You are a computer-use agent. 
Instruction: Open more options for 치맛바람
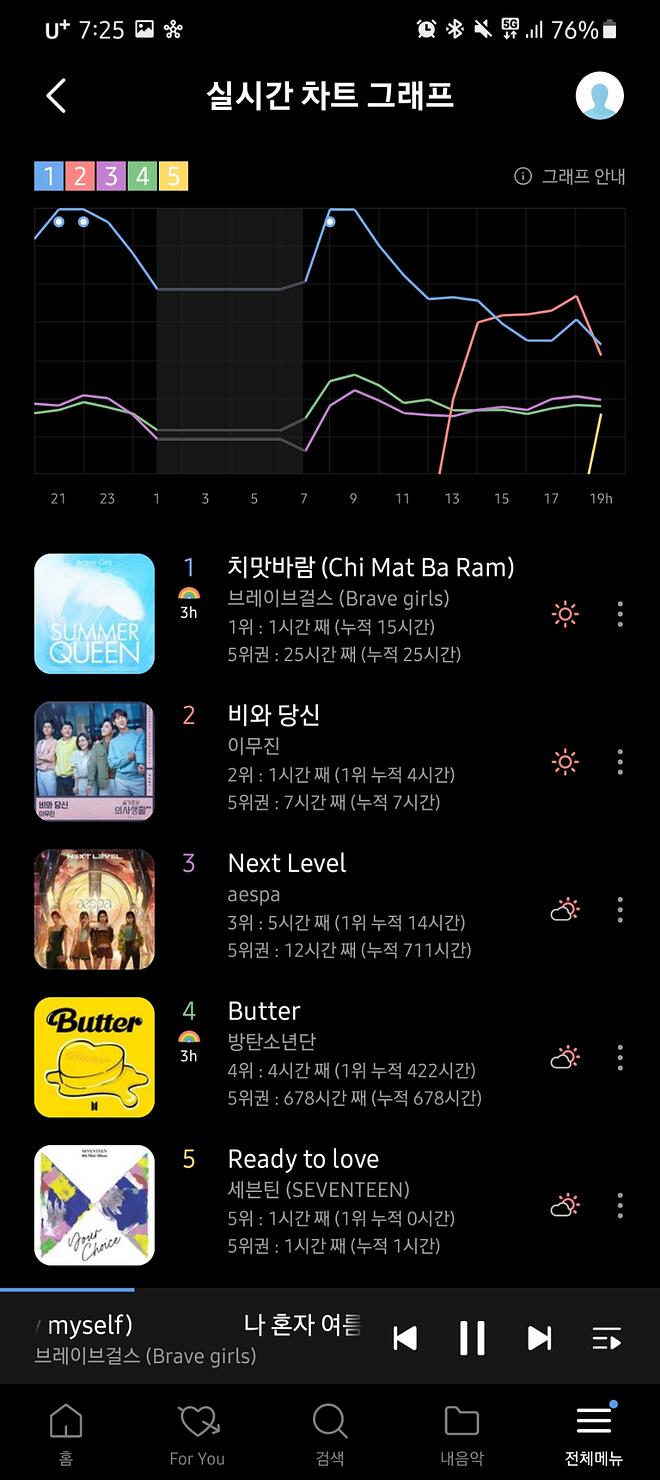620,614
